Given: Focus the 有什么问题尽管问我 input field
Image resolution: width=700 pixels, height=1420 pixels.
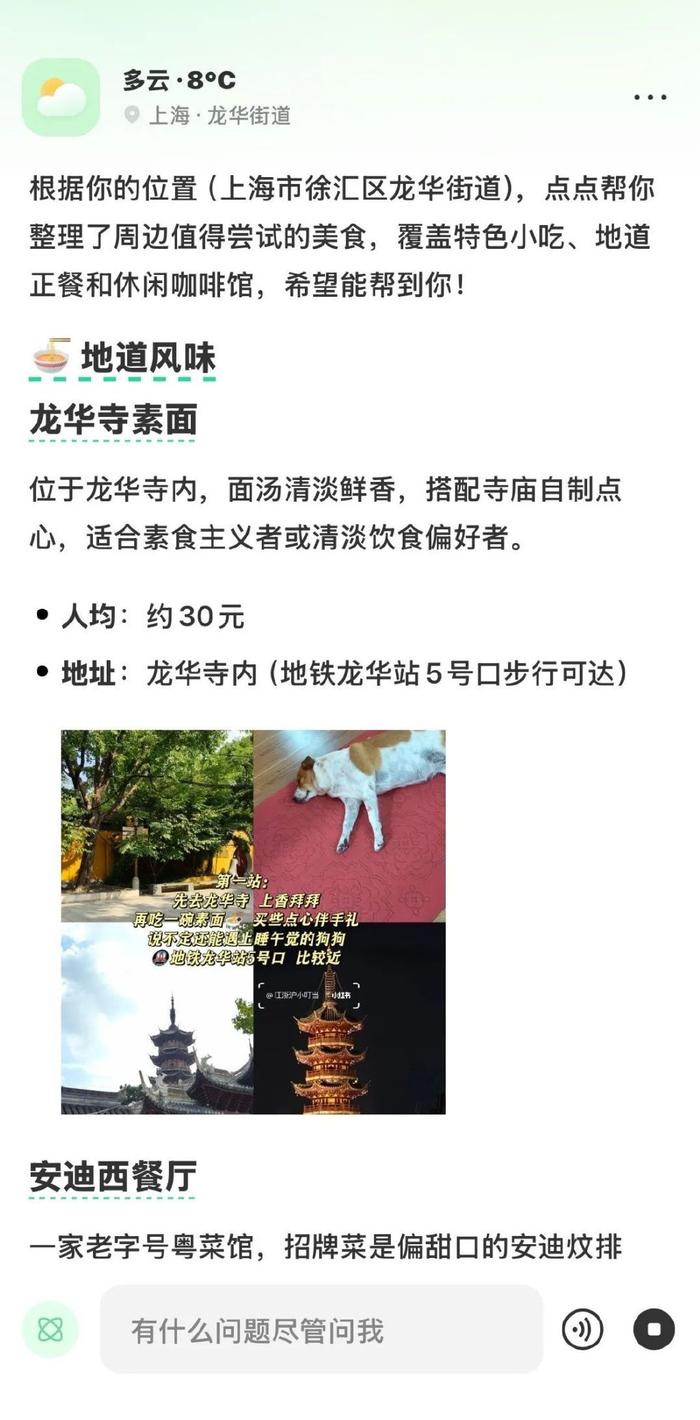Looking at the screenshot, I should 320,1329.
